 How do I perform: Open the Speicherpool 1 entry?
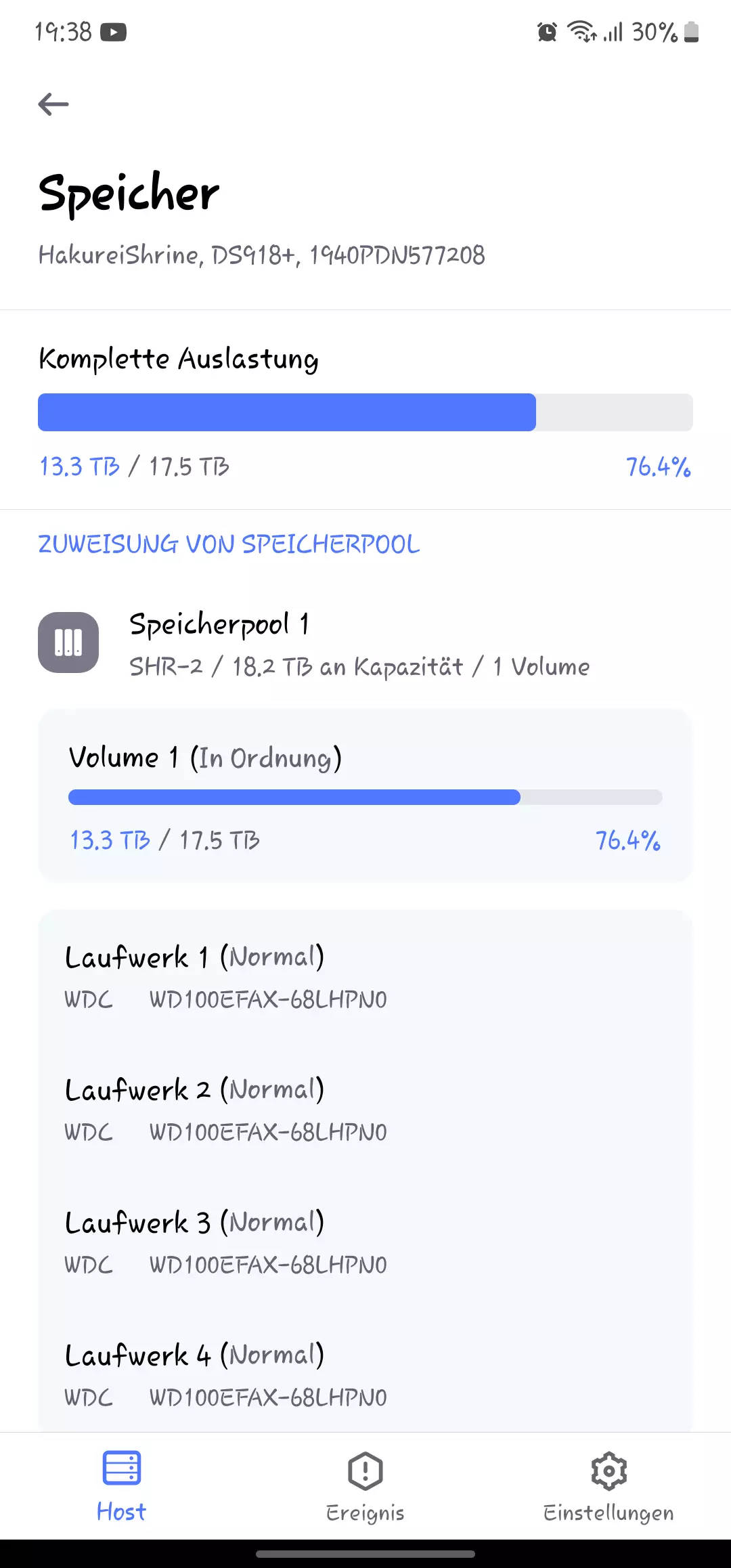point(365,643)
